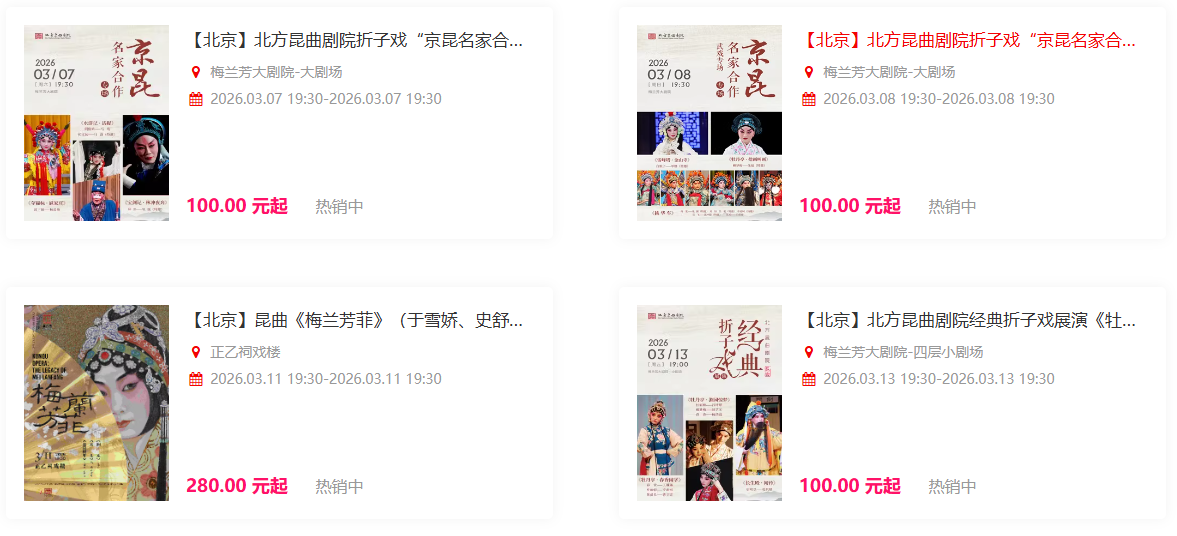Open 北方昆曲剧院经典折子戏展演 03.13 card
This screenshot has height=536, width=1177.
(968, 321)
